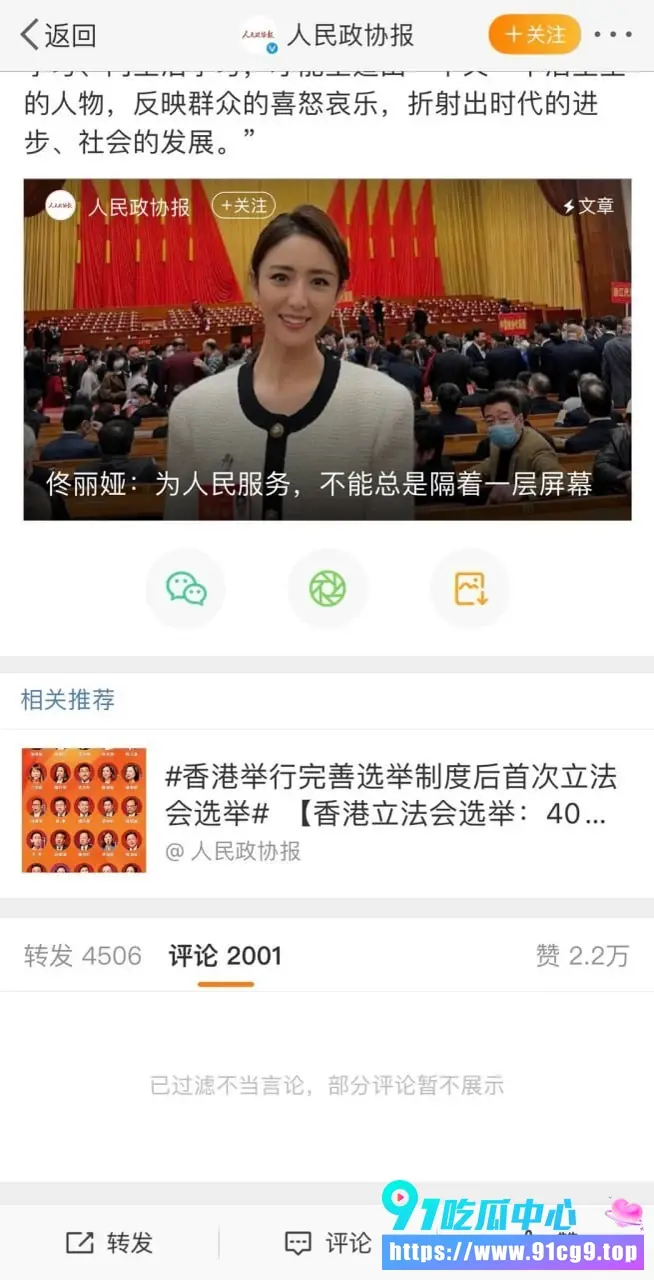The image size is (654, 1280).
Task: Switch to the 评论 2001 tab
Action: point(225,956)
